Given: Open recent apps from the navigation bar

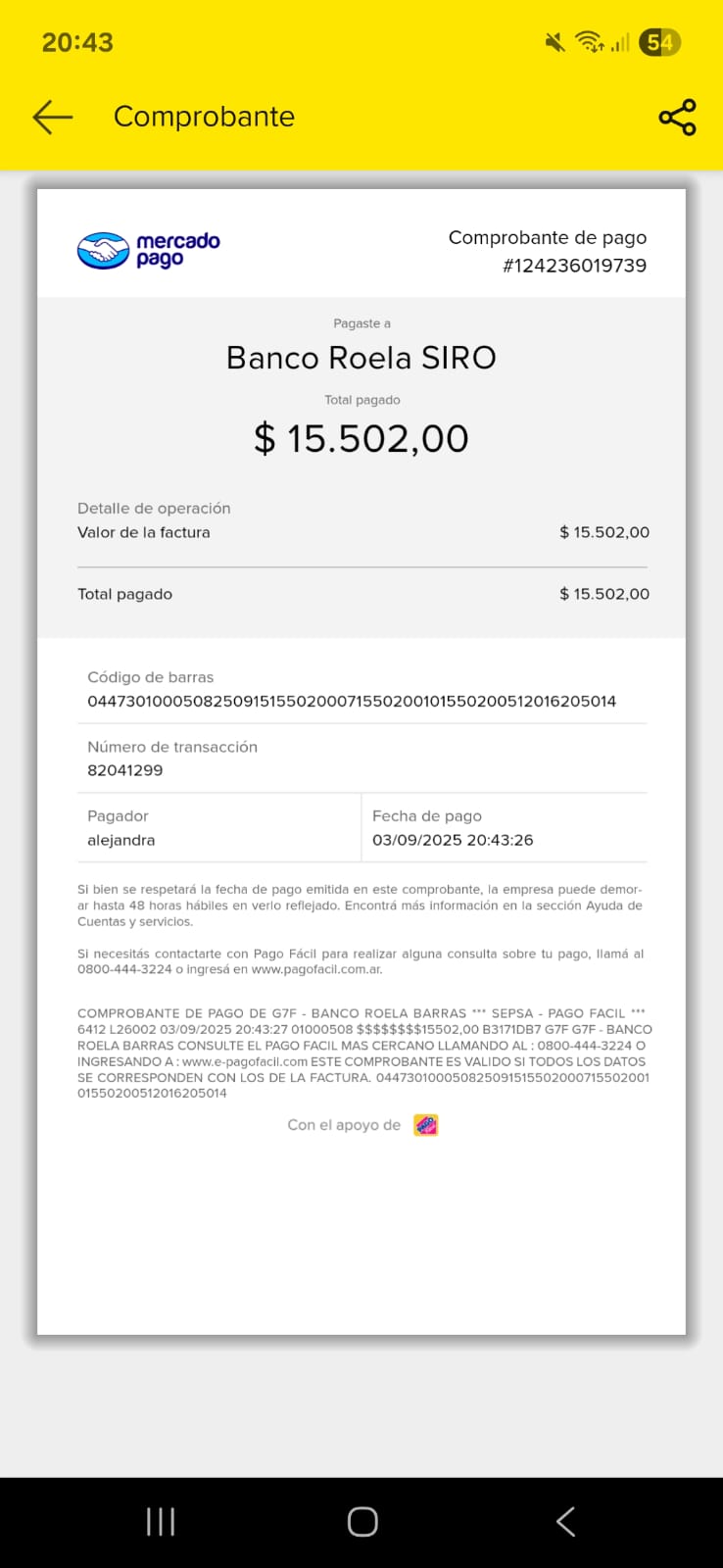Looking at the screenshot, I should point(161,1521).
